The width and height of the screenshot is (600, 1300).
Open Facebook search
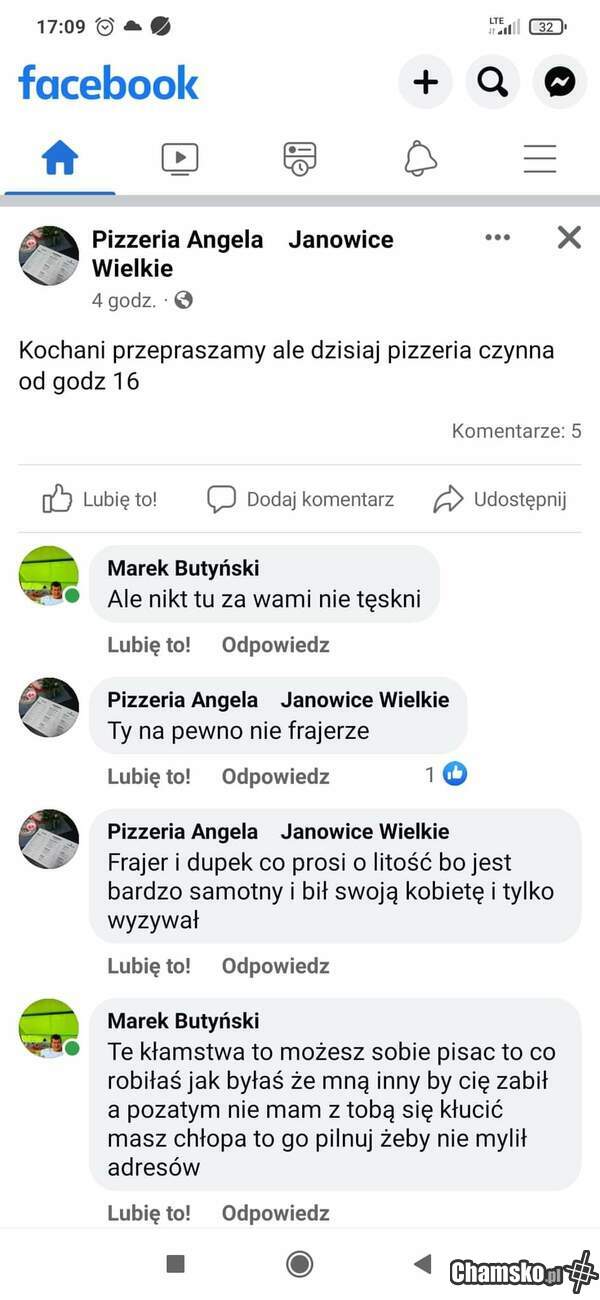pos(492,82)
